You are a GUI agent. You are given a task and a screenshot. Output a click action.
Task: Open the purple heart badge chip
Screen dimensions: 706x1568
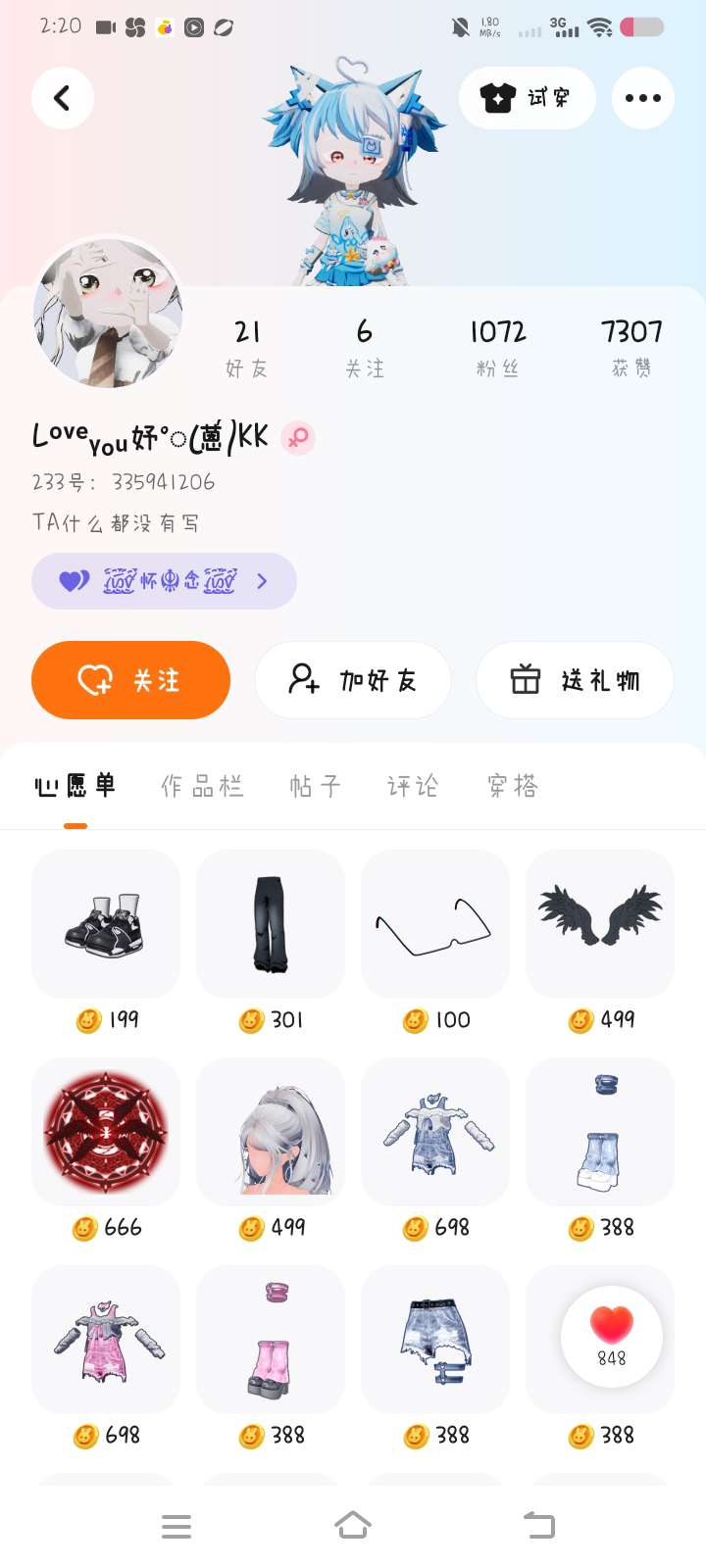coord(164,581)
